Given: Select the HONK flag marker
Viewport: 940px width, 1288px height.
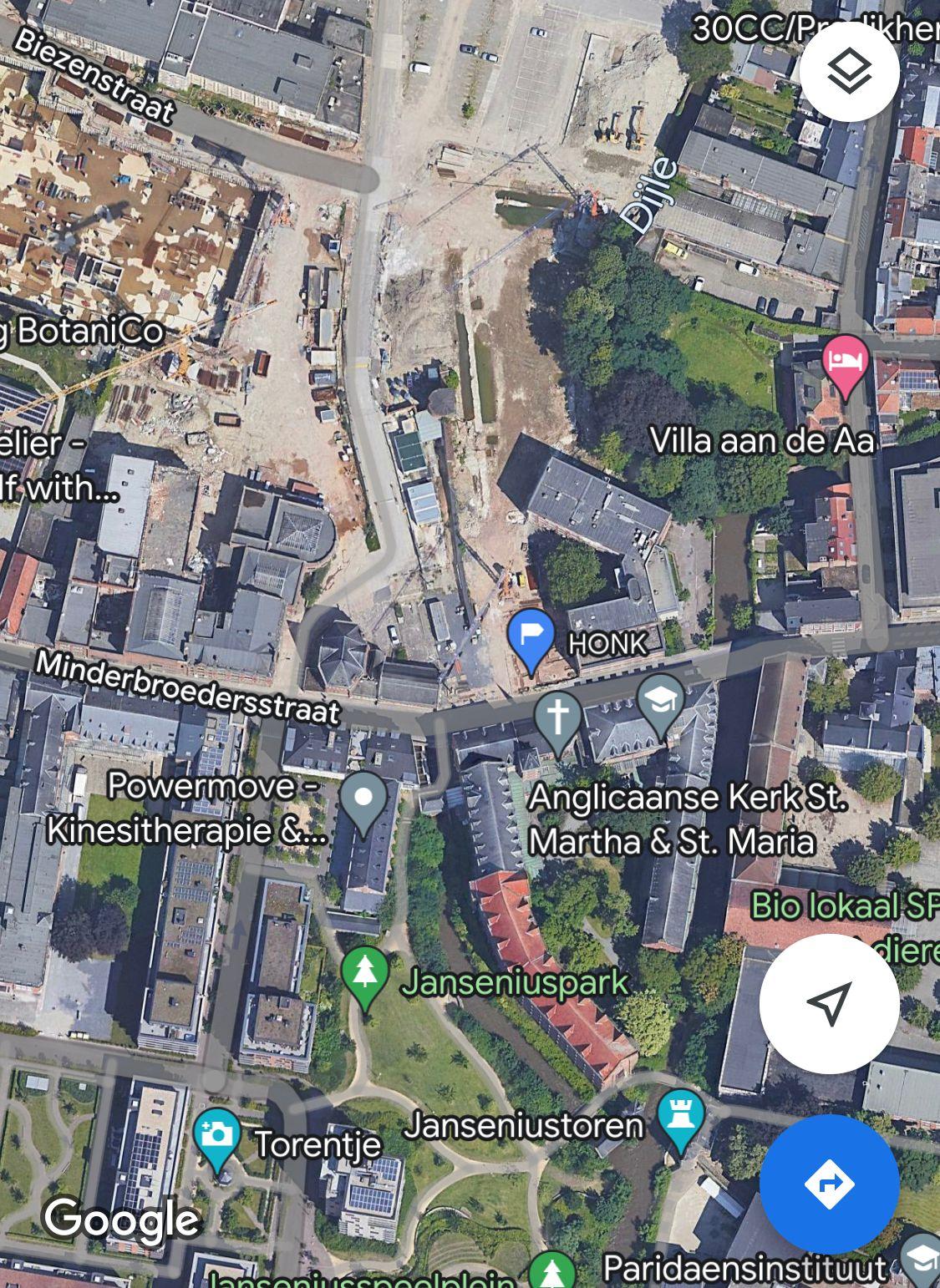Looking at the screenshot, I should pyautogui.click(x=531, y=637).
